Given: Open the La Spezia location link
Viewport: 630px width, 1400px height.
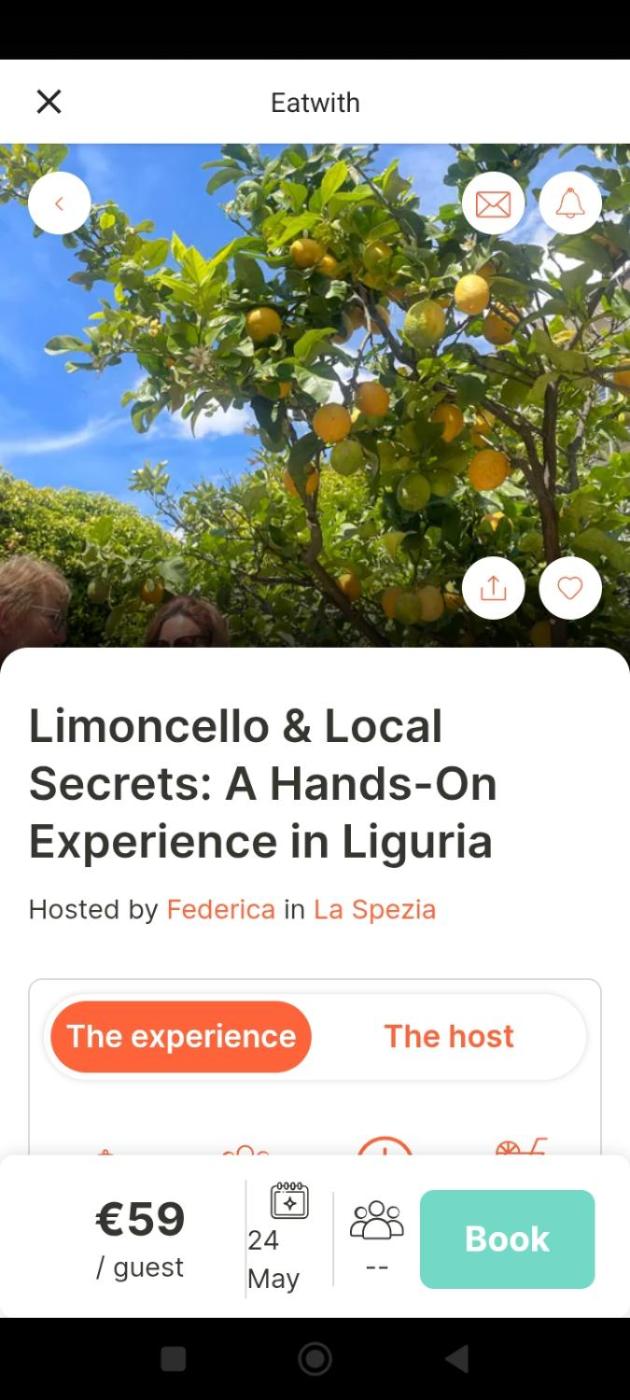Looking at the screenshot, I should coord(374,909).
